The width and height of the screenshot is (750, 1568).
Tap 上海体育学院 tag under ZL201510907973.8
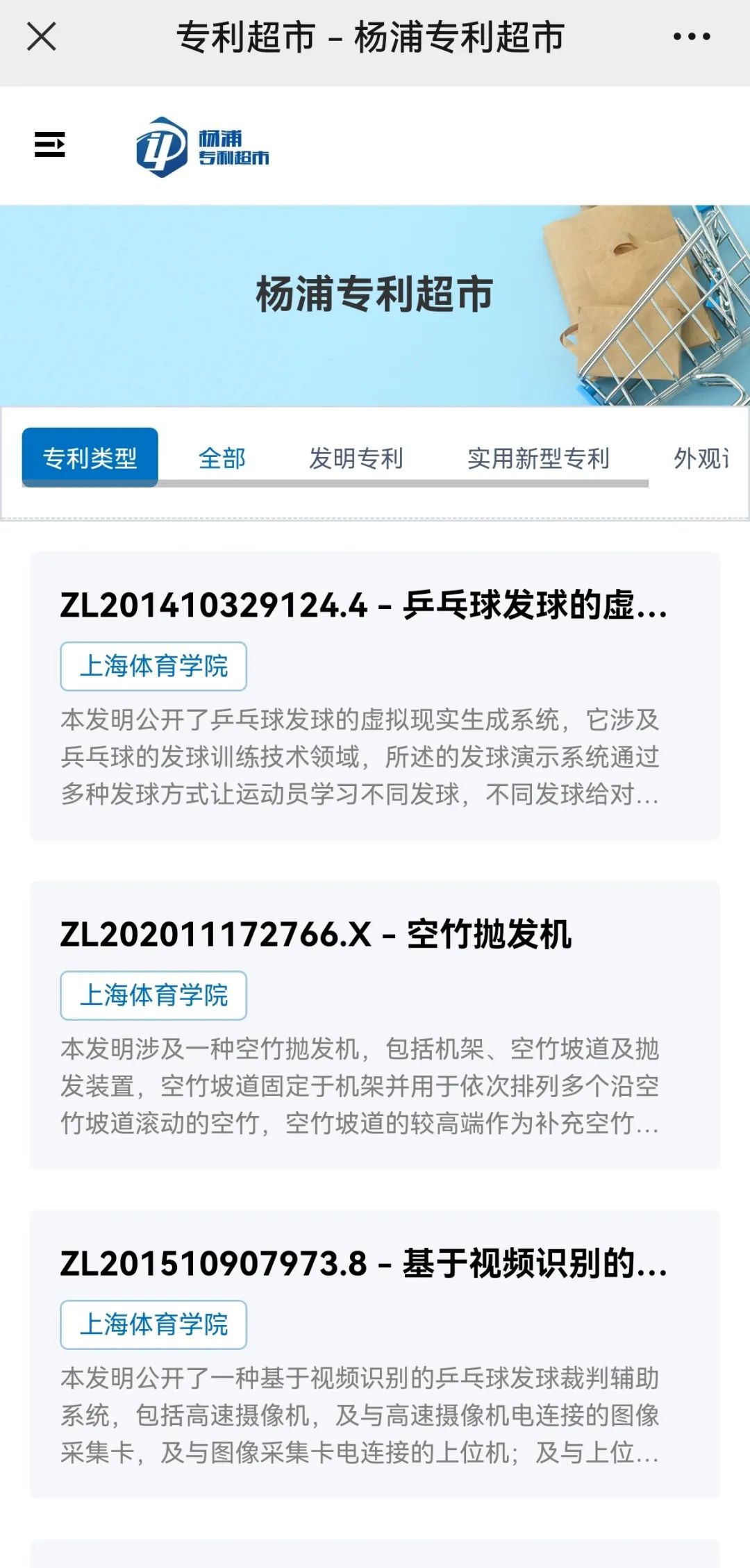click(153, 1324)
